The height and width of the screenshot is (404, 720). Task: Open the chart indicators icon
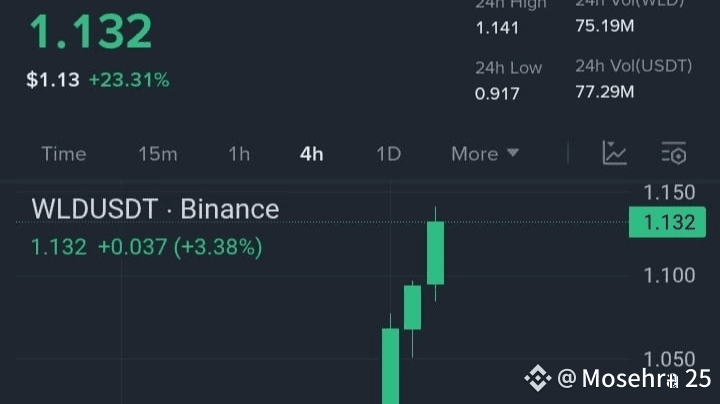pyautogui.click(x=614, y=153)
